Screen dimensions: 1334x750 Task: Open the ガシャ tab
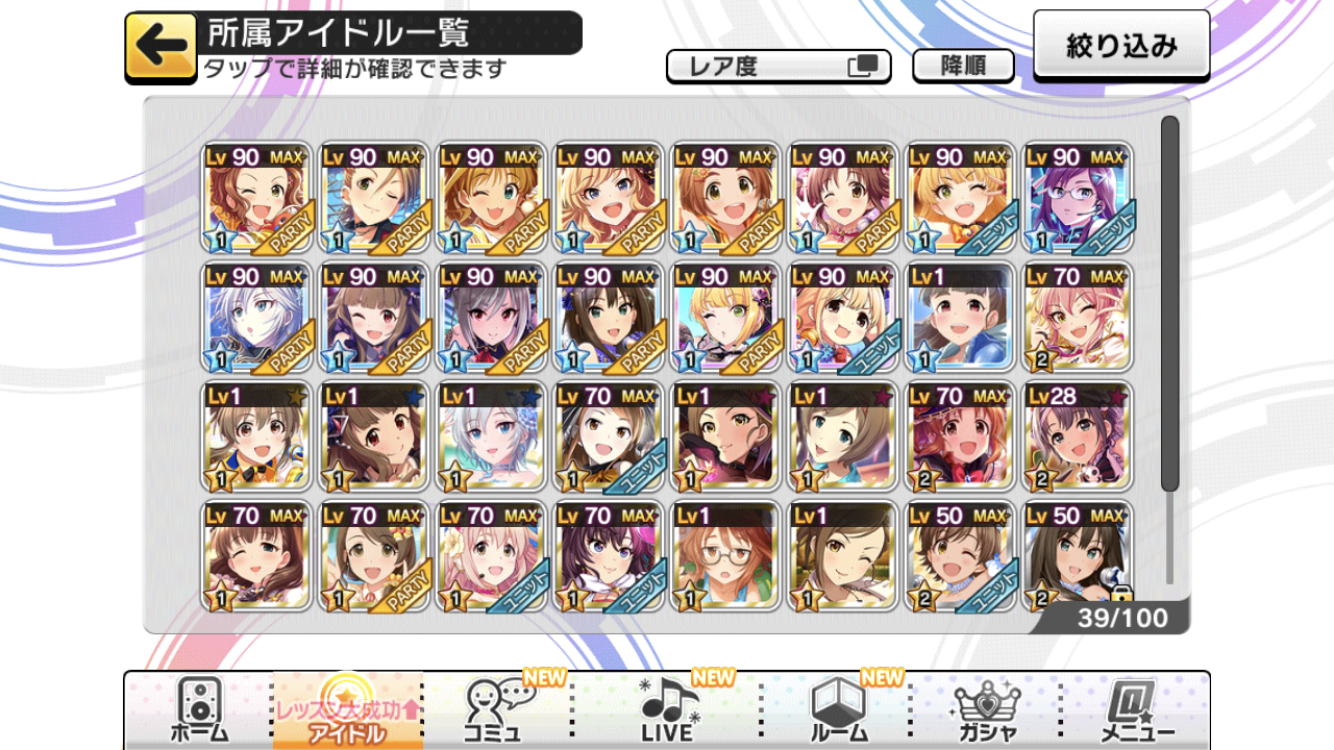(x=985, y=710)
